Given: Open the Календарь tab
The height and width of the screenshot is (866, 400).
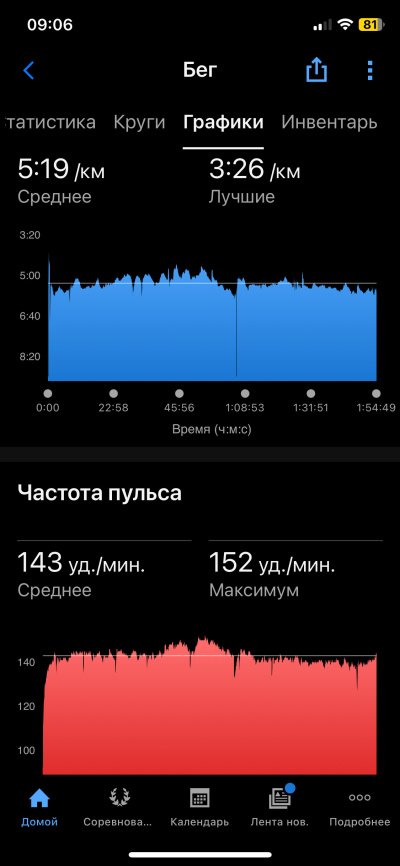Looking at the screenshot, I should pyautogui.click(x=199, y=807).
